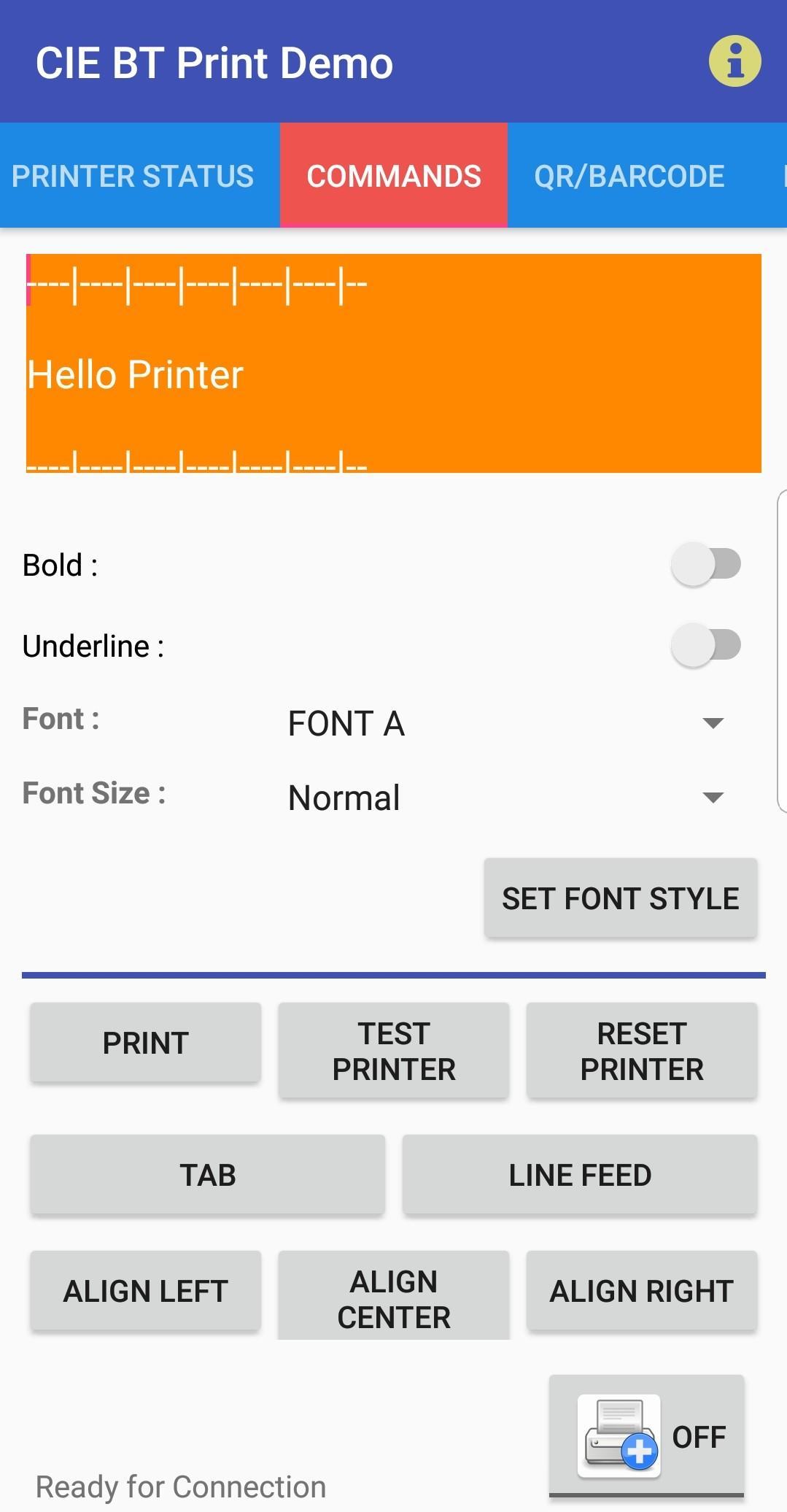Enable the Bold toggle
Viewport: 787px width, 1512px height.
pos(705,563)
